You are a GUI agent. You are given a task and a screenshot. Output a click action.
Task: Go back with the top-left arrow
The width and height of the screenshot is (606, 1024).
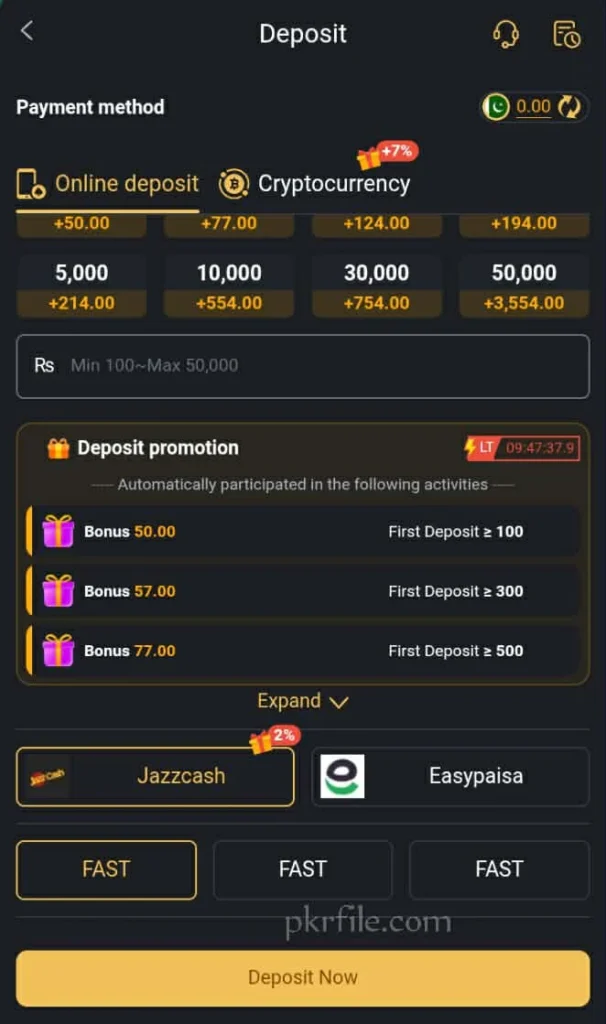click(x=27, y=31)
